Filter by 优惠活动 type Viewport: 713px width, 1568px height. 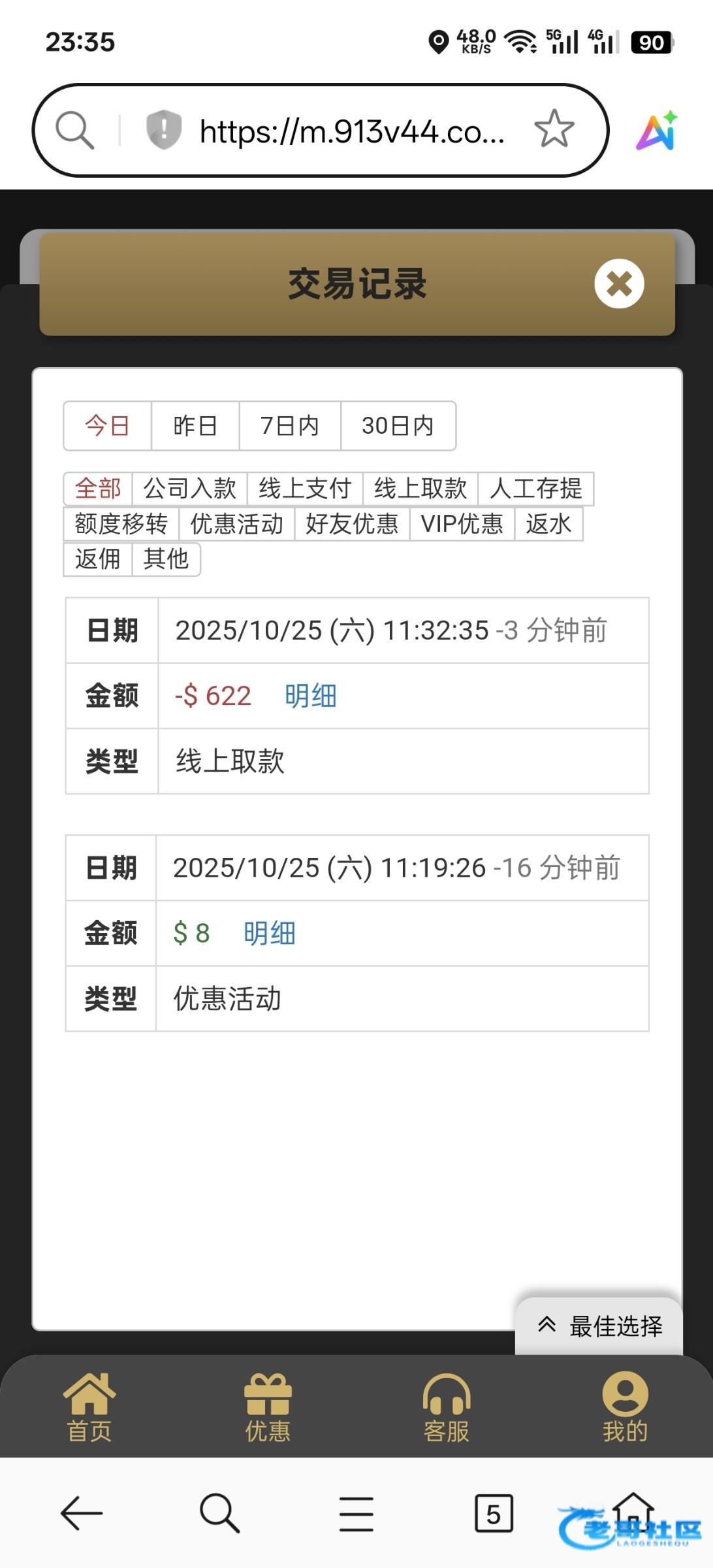click(236, 524)
